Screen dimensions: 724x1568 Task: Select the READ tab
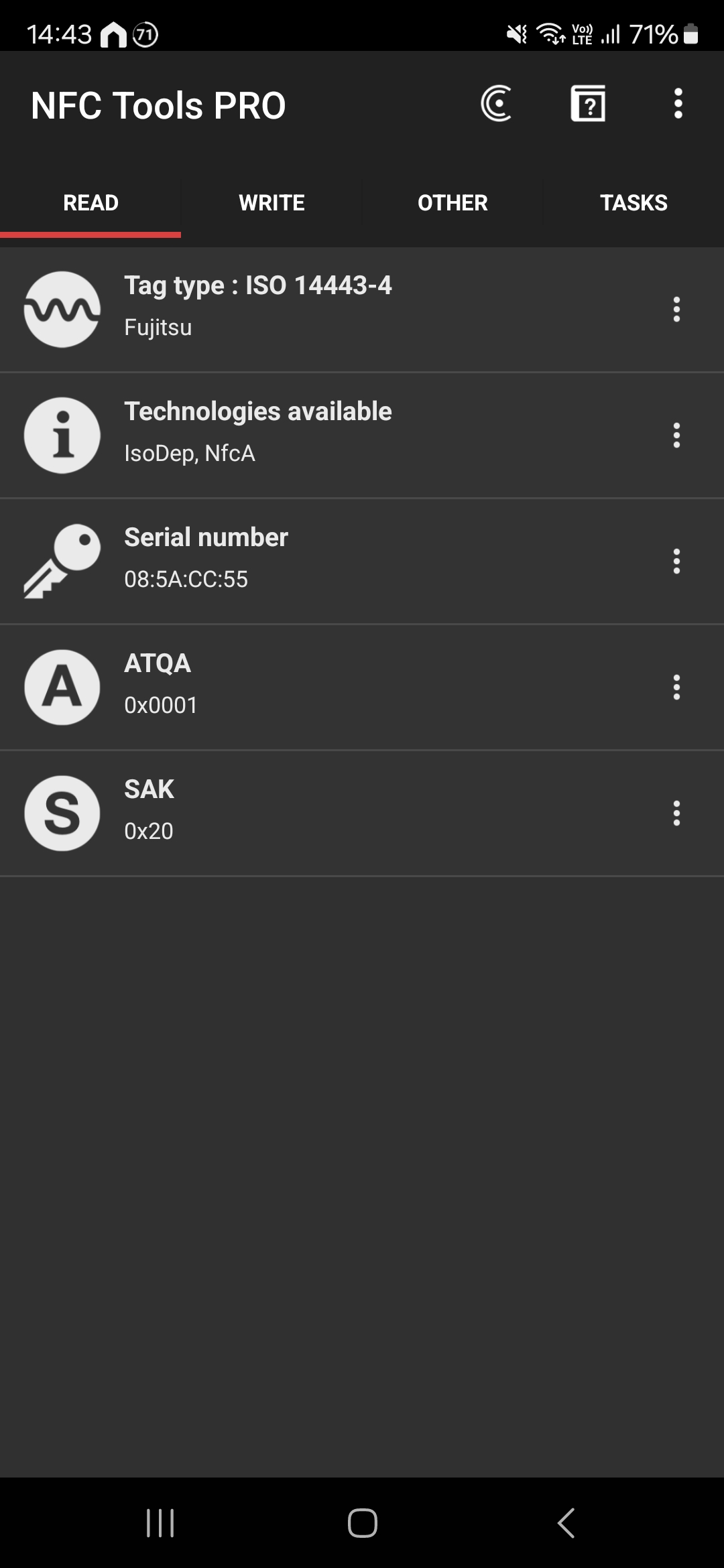(x=90, y=203)
